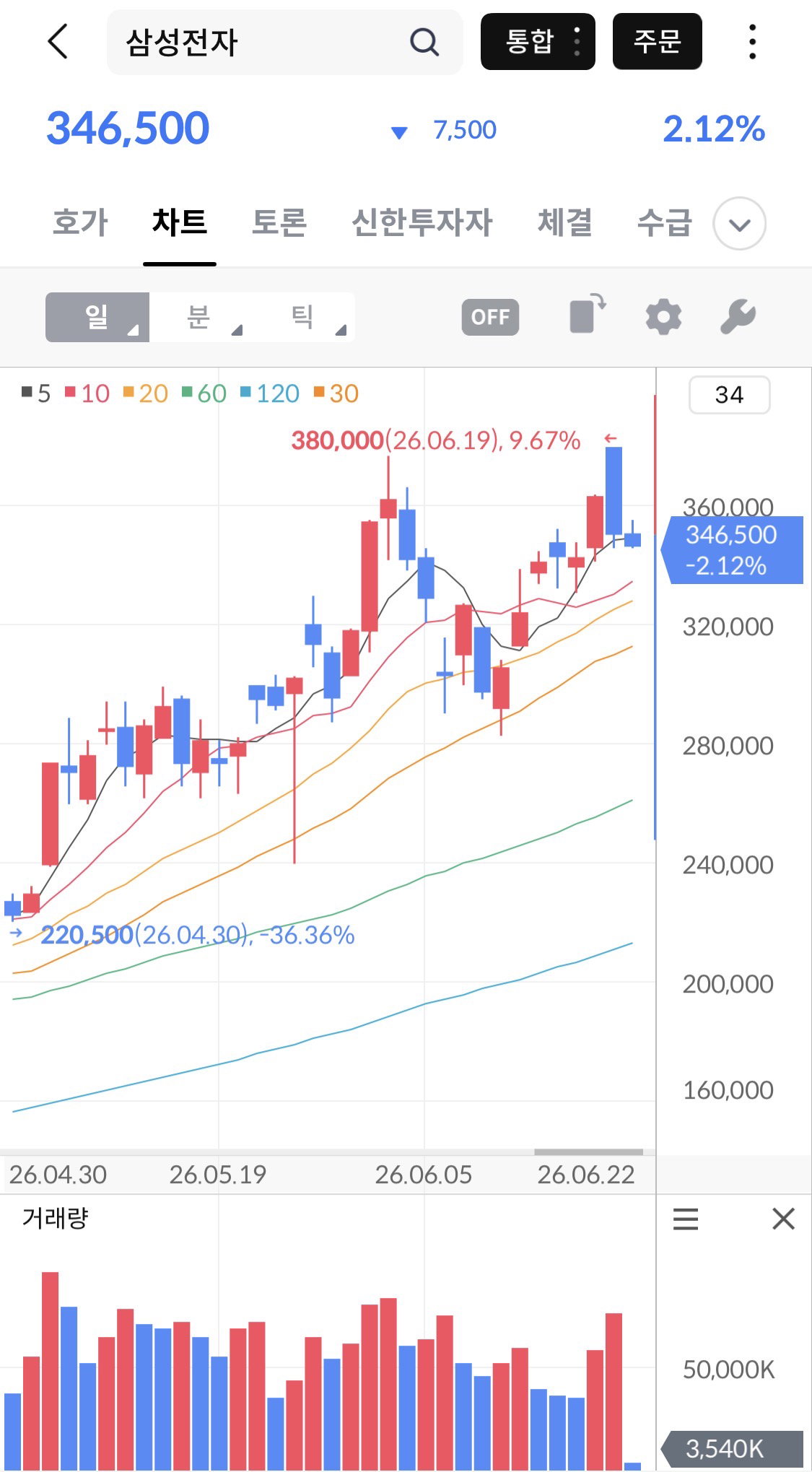
Task: Open chart settings gear
Action: (x=663, y=317)
